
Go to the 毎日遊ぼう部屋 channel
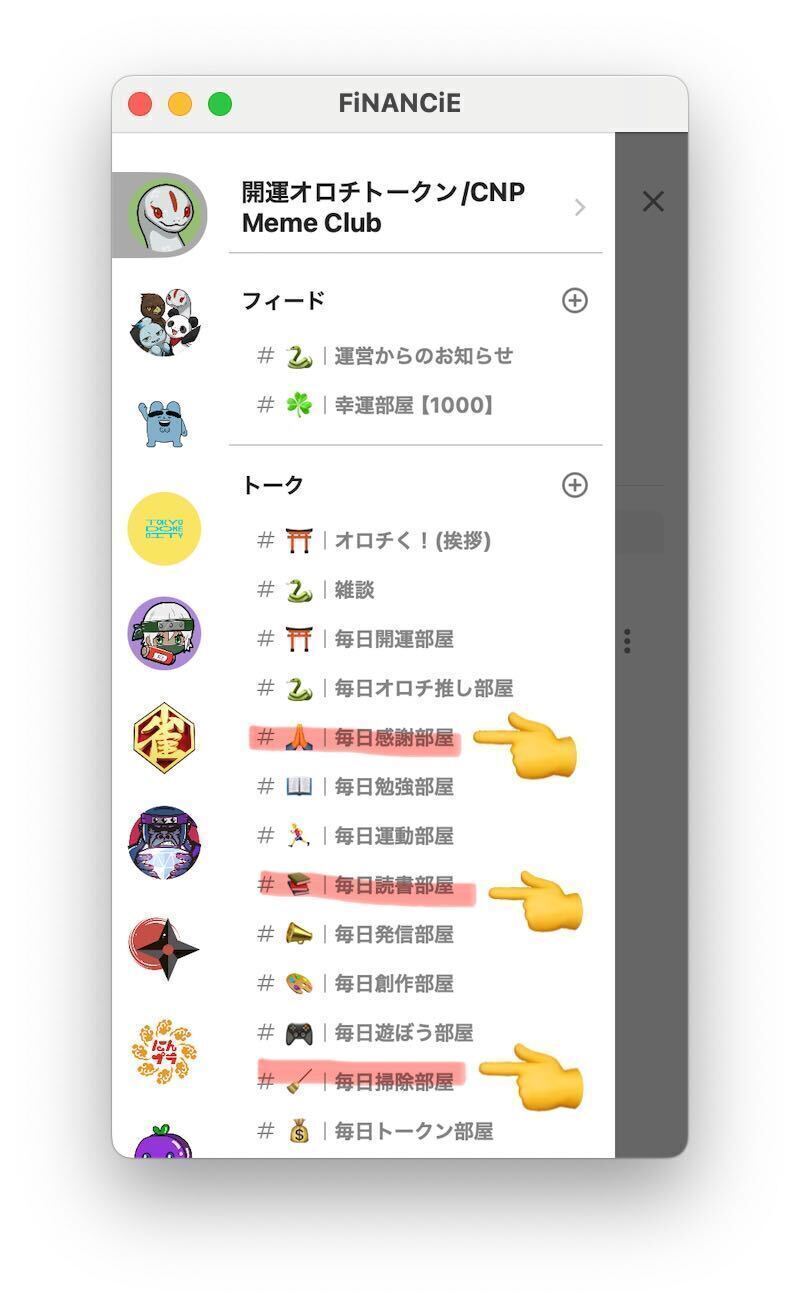(403, 1032)
